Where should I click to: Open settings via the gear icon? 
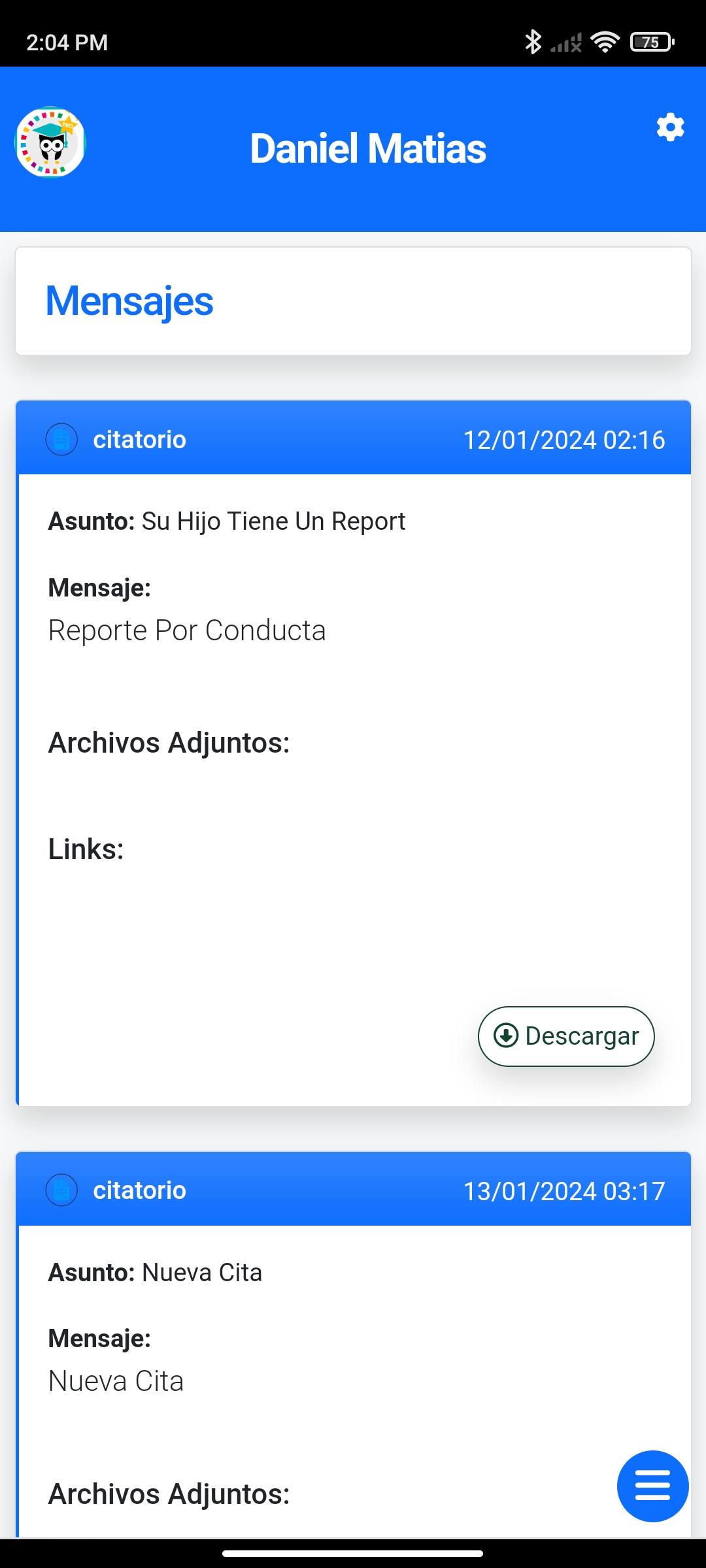[670, 127]
